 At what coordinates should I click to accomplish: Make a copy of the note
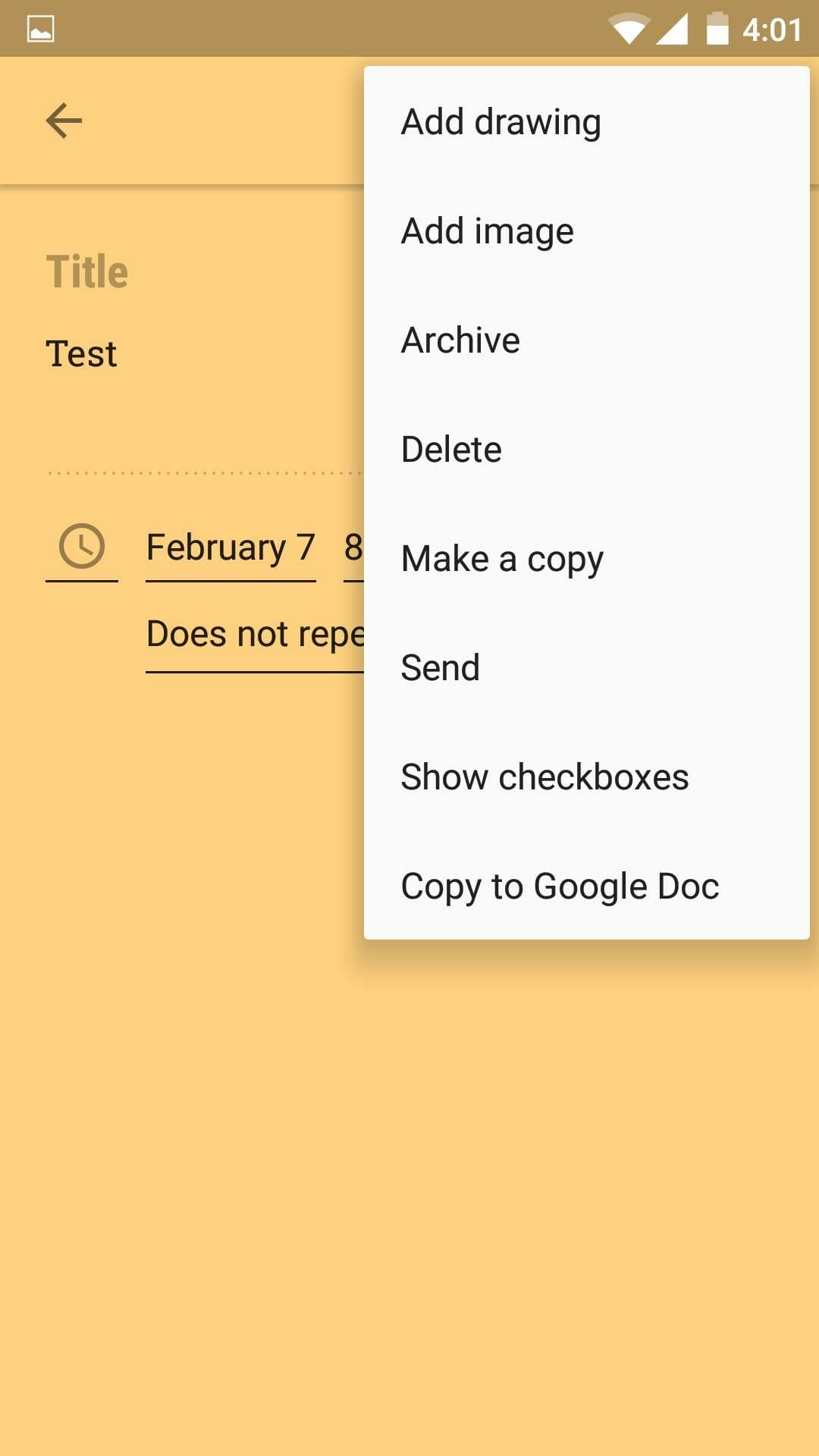[501, 558]
